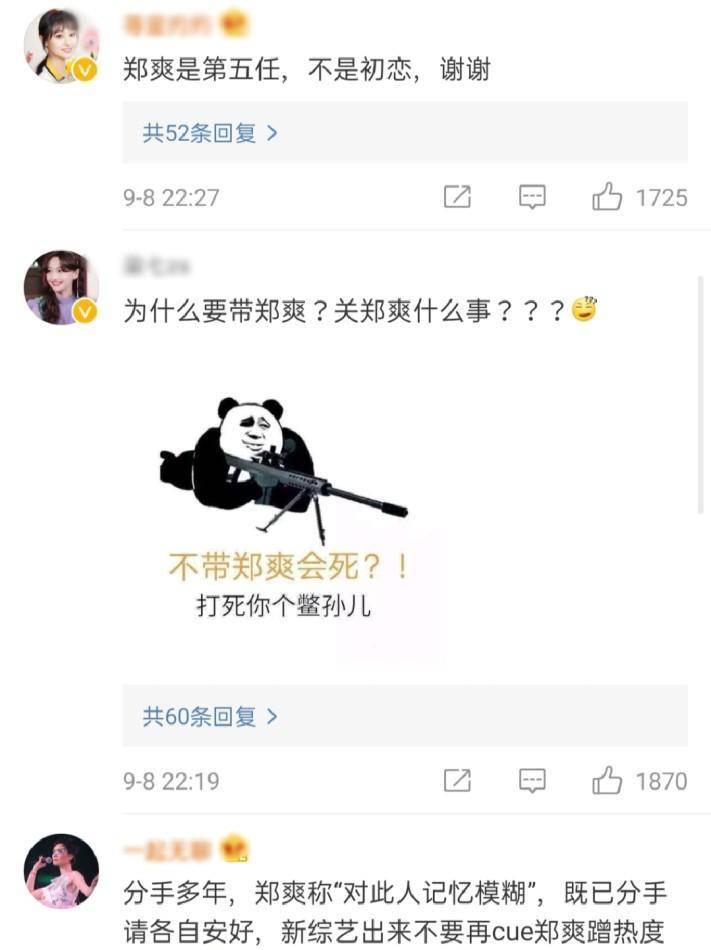Expand the 共52条回复 replies
Image resolution: width=711 pixels, height=950 pixels.
pos(210,133)
